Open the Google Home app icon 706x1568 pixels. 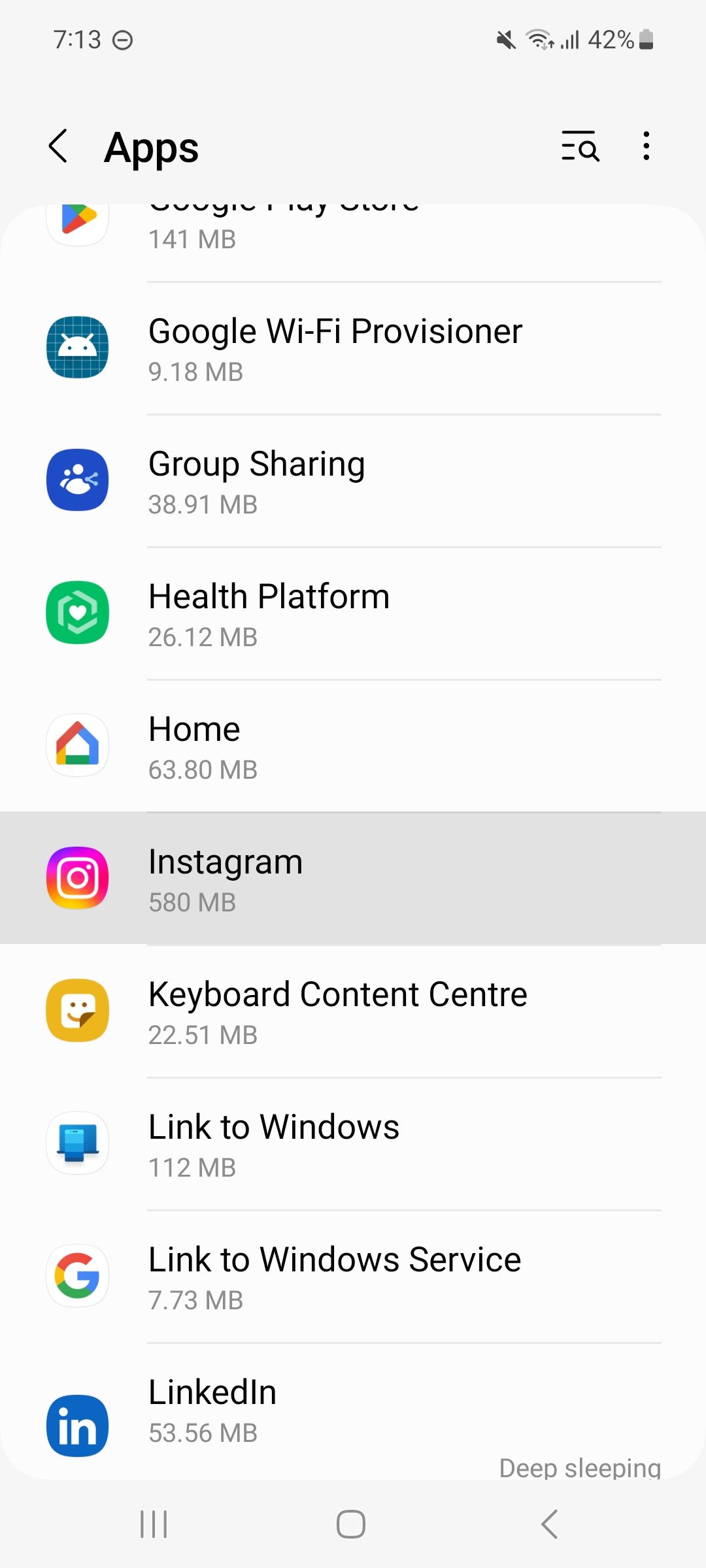point(77,745)
